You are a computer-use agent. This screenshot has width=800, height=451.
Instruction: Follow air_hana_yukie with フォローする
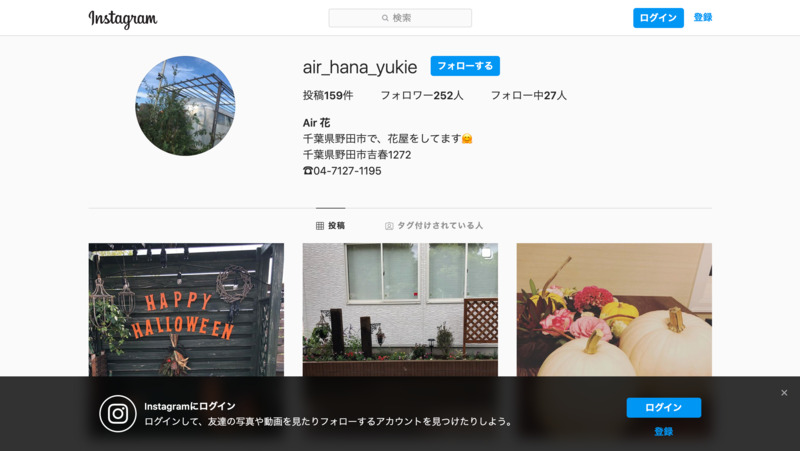465,66
